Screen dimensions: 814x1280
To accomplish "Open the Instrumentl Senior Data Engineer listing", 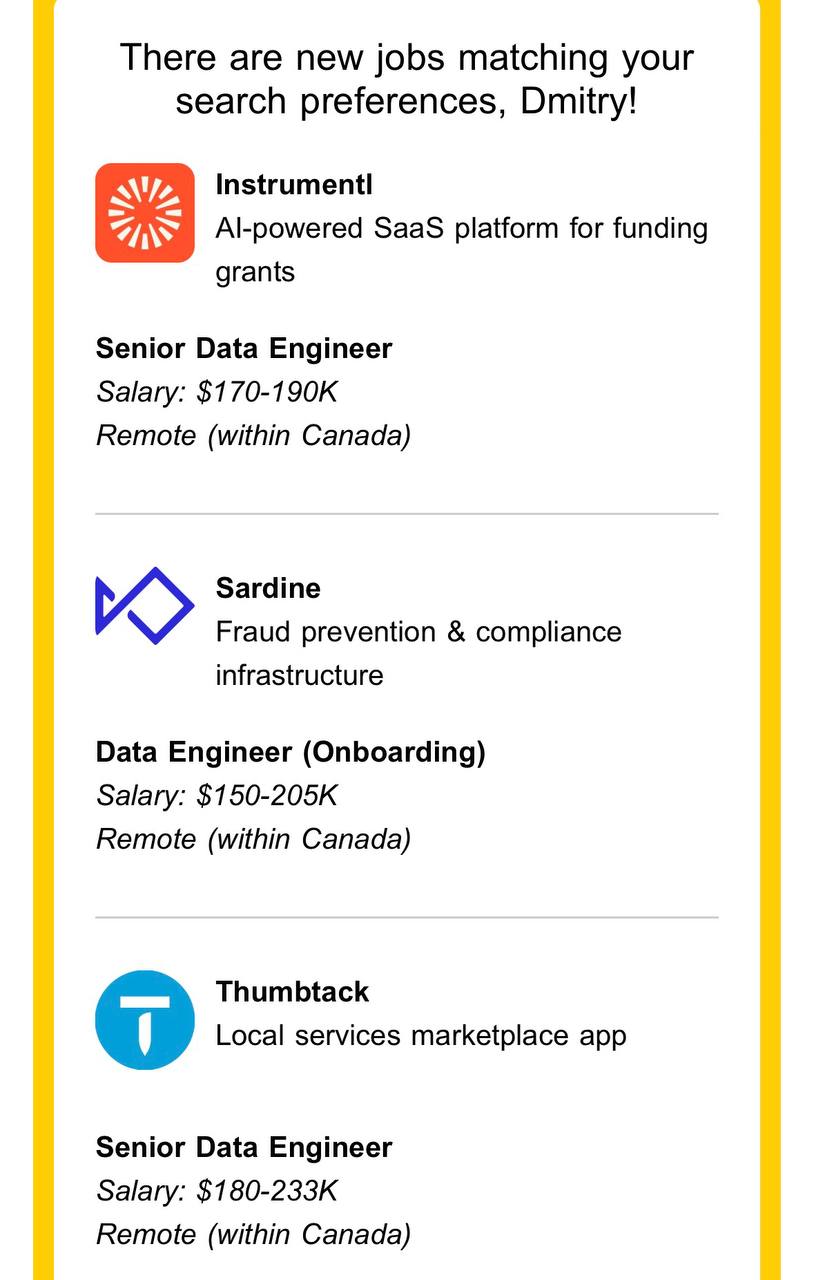I will (244, 349).
